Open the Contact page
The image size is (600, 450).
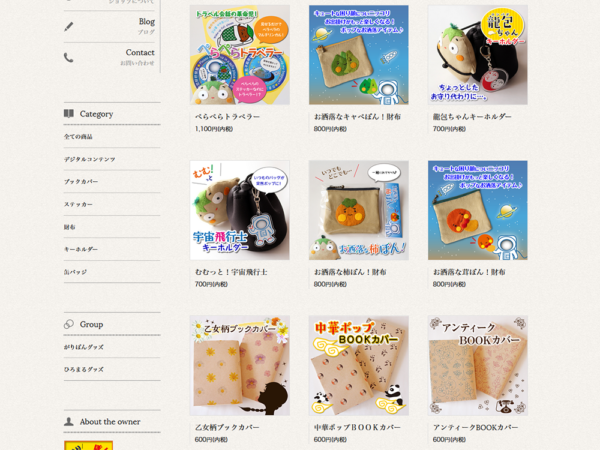140,52
